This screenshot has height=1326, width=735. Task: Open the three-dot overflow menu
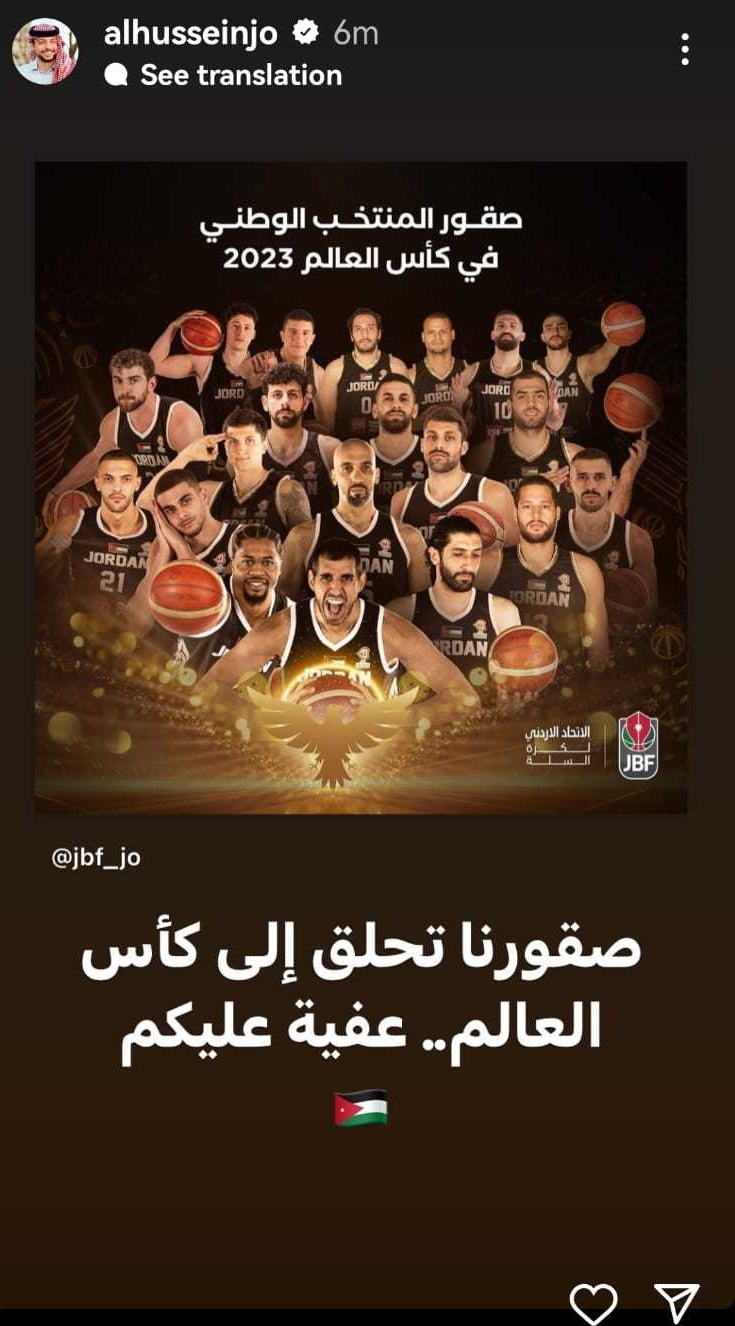[685, 49]
